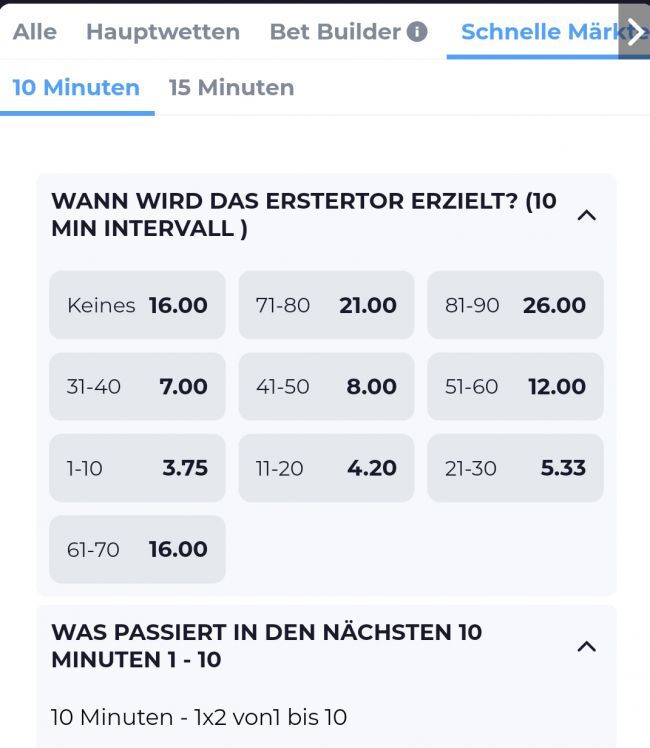Tap the 51-60 odds 12.00

pyautogui.click(x=515, y=386)
